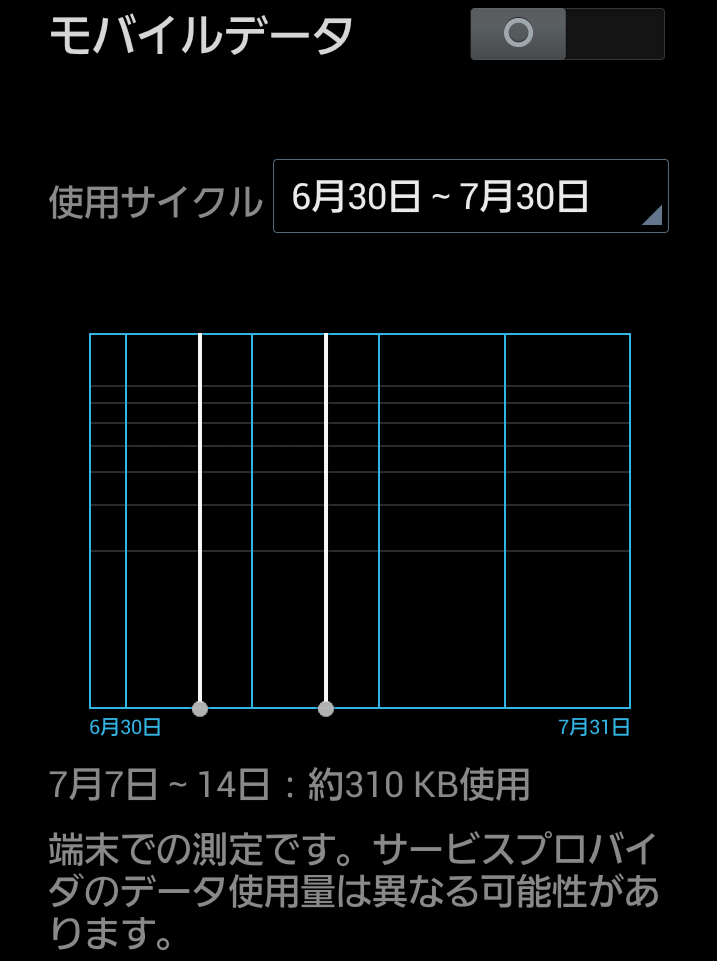The image size is (717, 961).
Task: Toggle the モバイルデータ switch
Action: tap(567, 34)
